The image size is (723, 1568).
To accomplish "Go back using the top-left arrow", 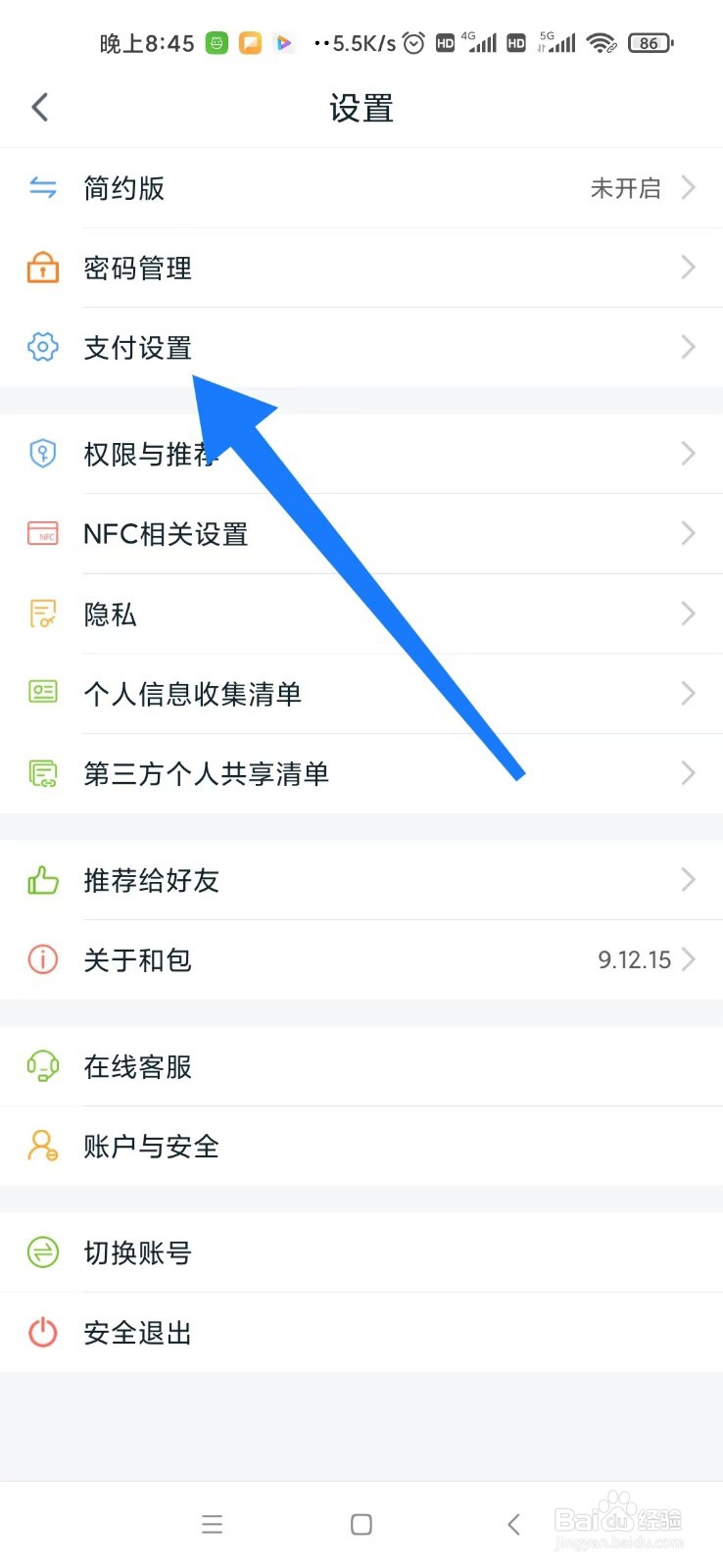I will coord(39,107).
